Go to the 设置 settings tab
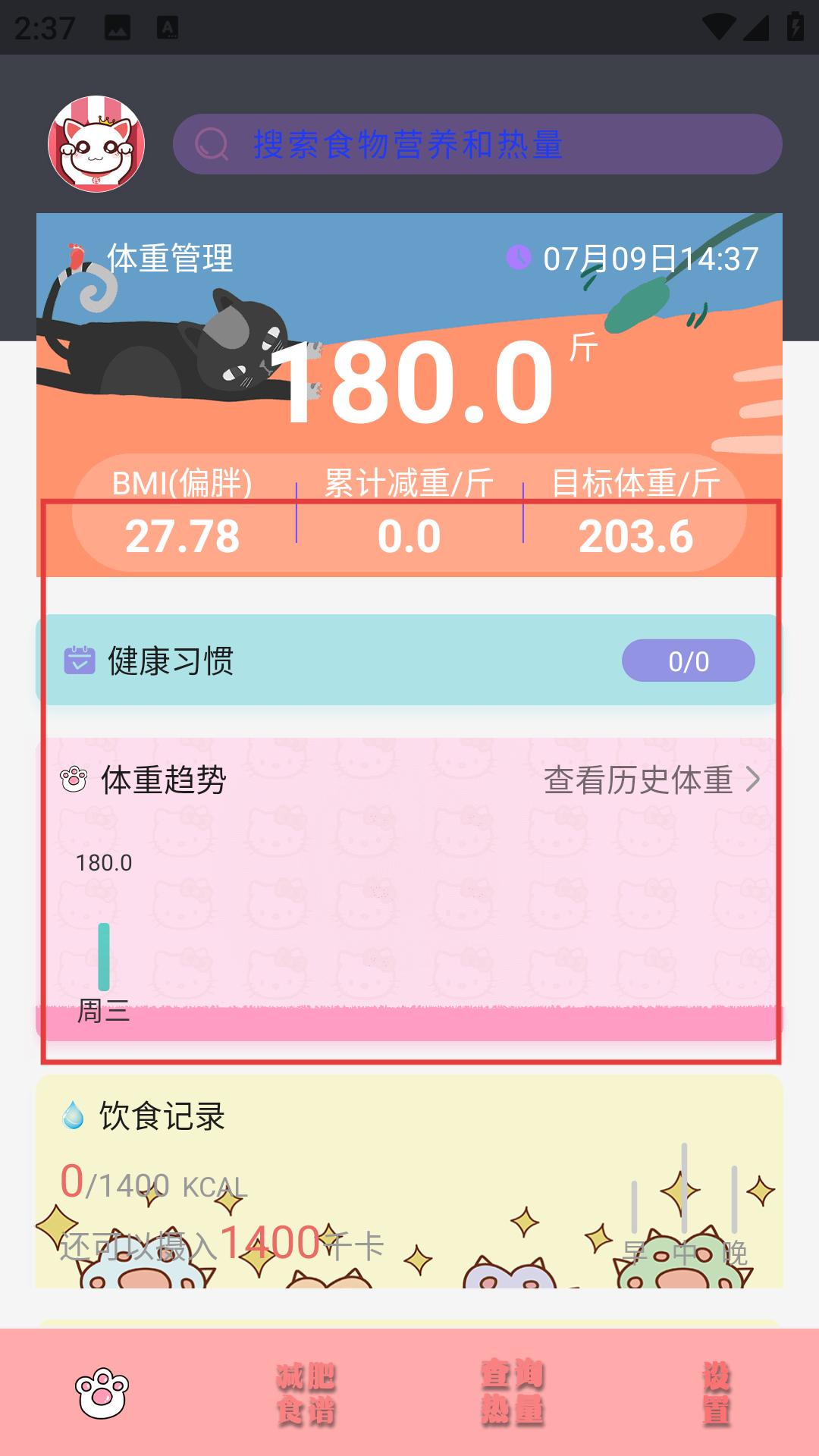 click(716, 1394)
